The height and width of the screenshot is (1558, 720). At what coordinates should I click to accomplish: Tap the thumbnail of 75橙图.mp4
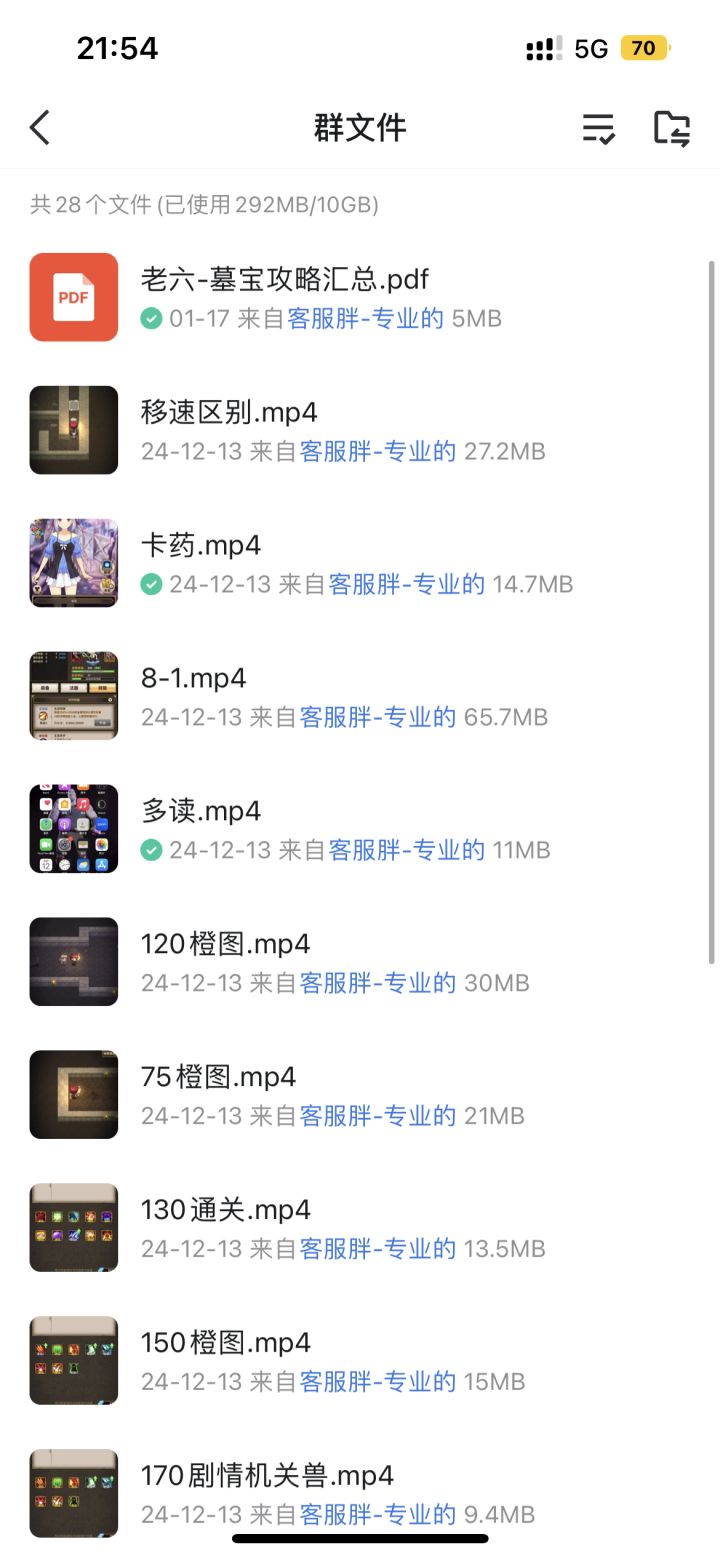tap(73, 1093)
